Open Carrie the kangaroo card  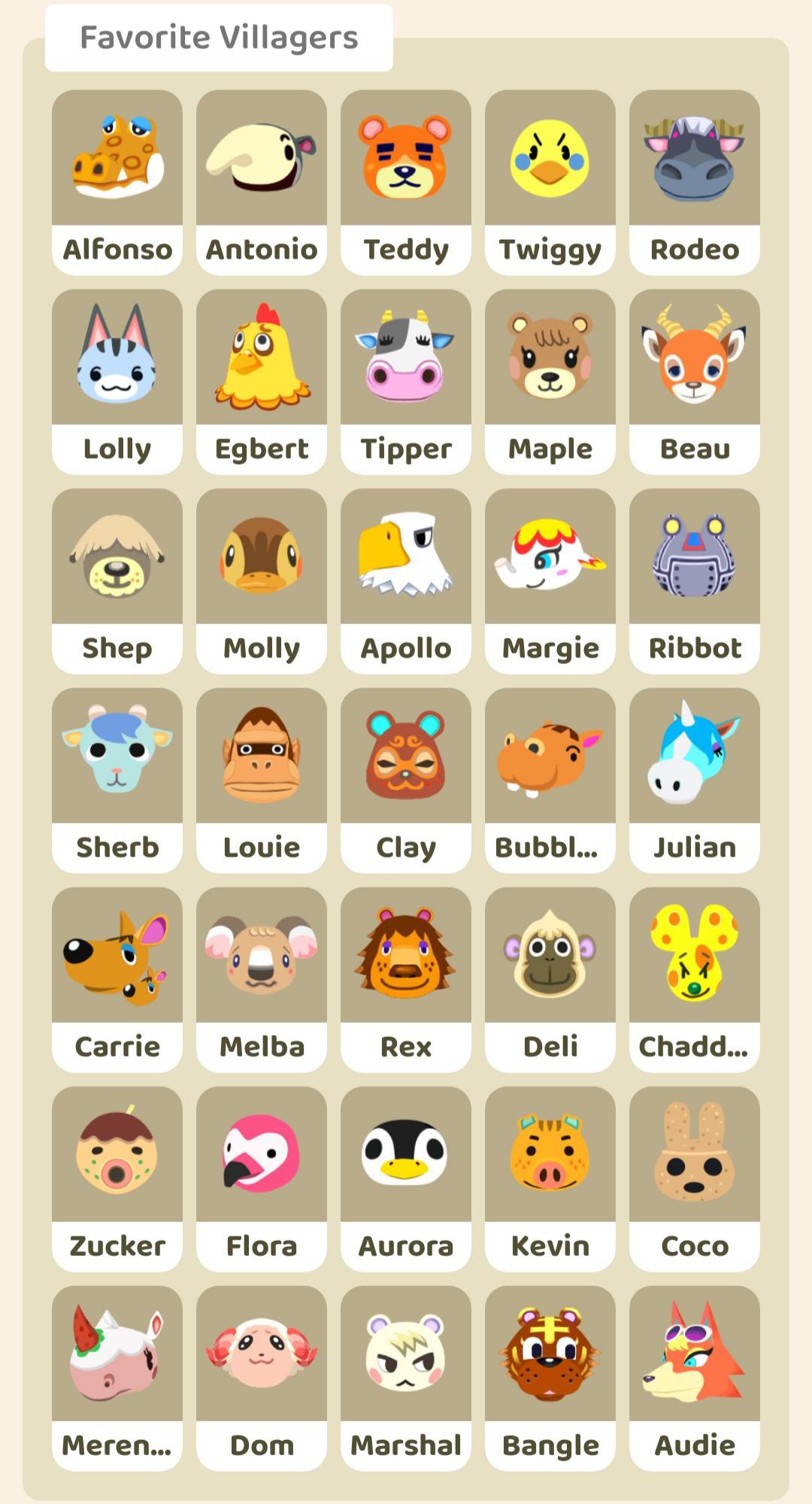117,959
